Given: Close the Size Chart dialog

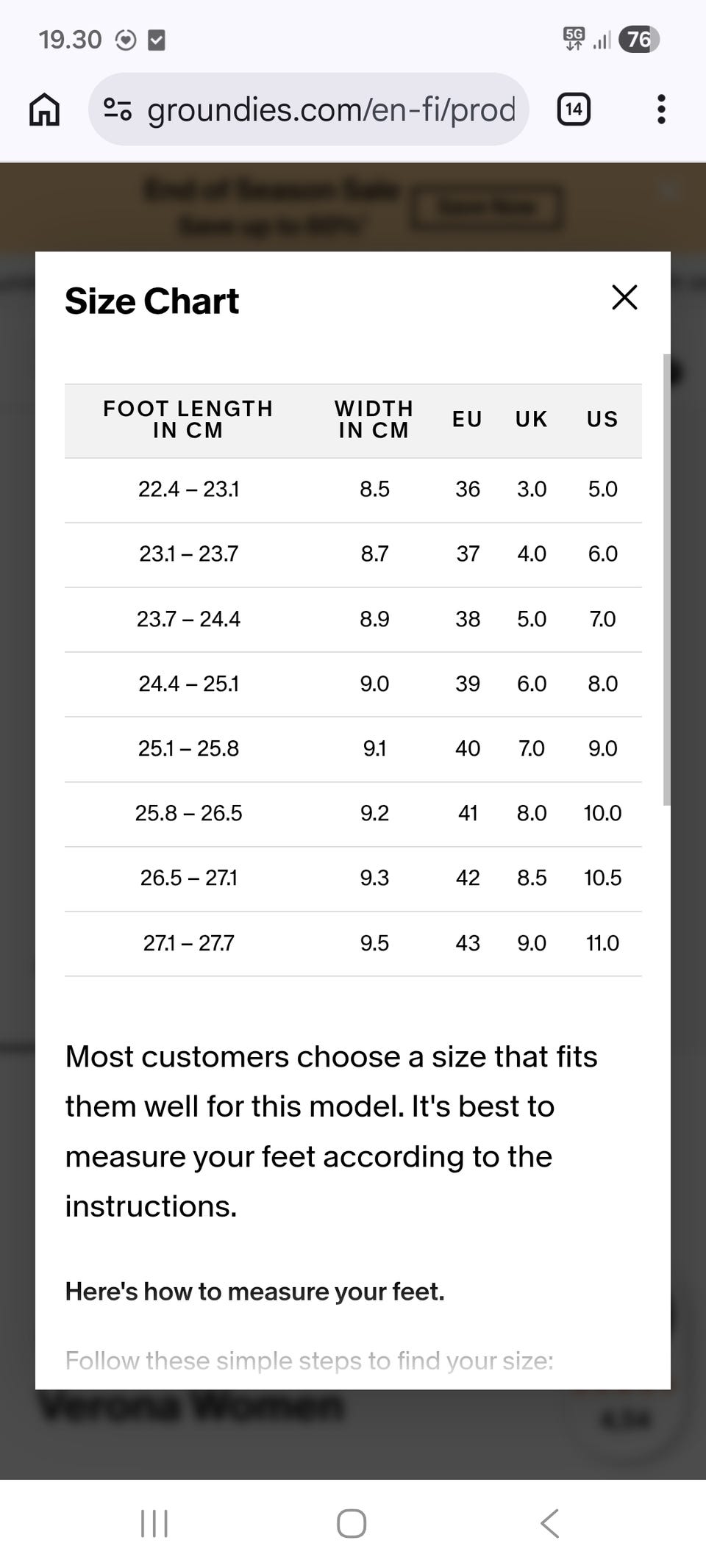Looking at the screenshot, I should (x=624, y=298).
